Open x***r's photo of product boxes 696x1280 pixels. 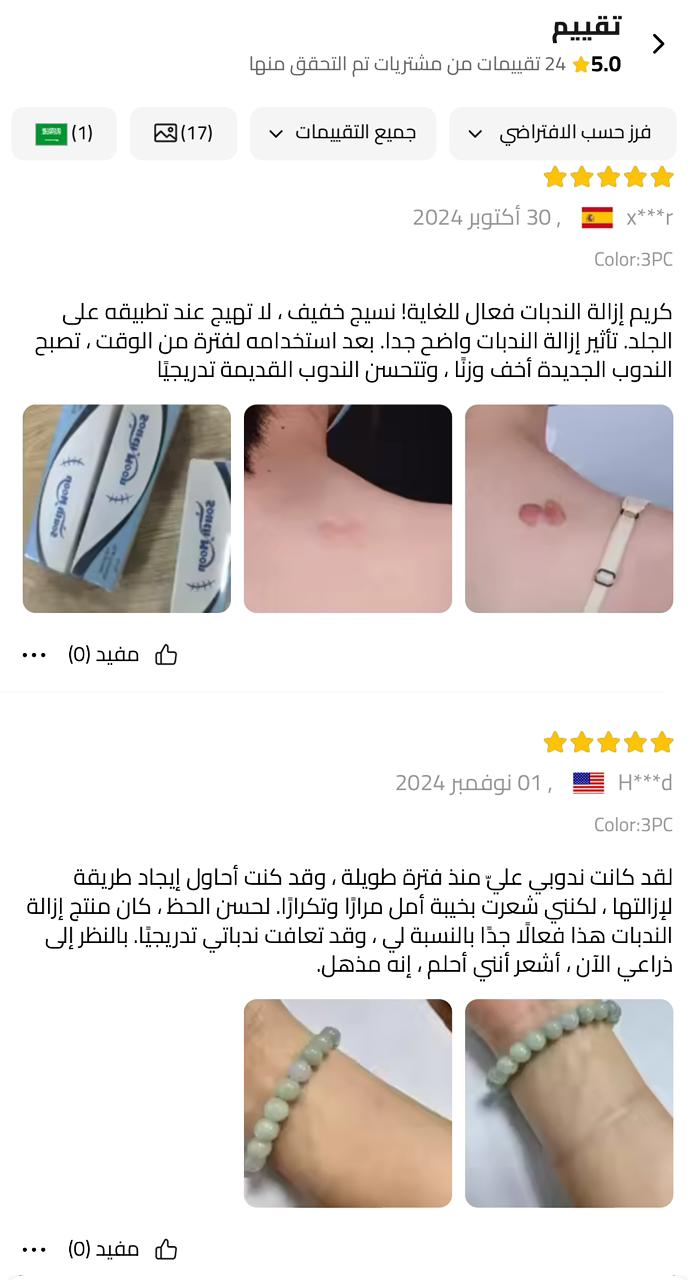click(x=127, y=508)
